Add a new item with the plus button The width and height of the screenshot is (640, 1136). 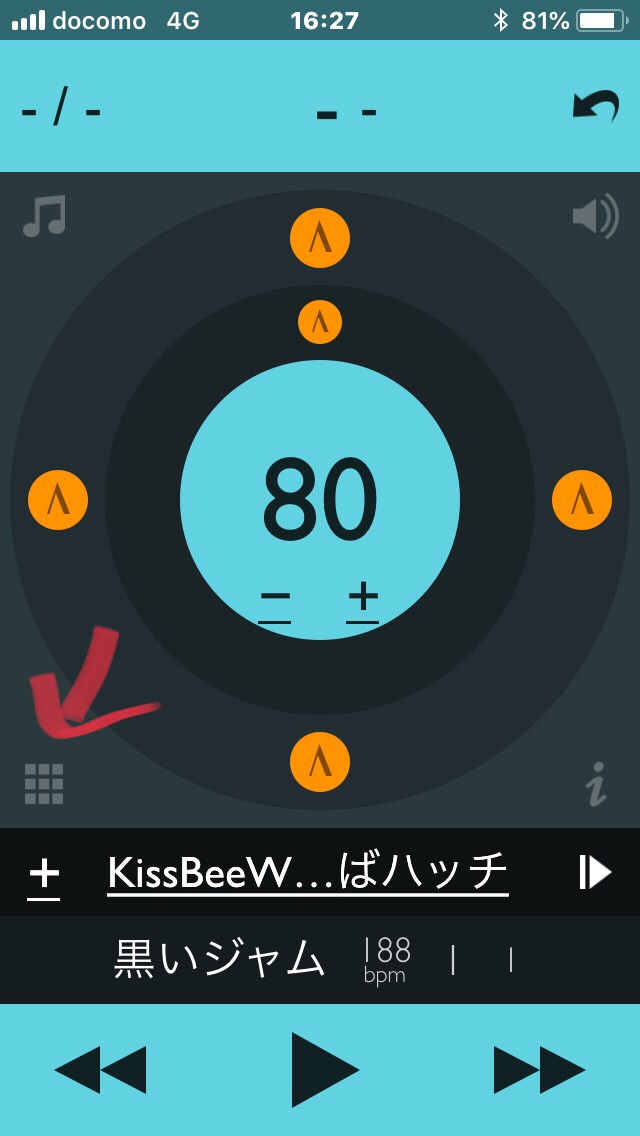[44, 874]
